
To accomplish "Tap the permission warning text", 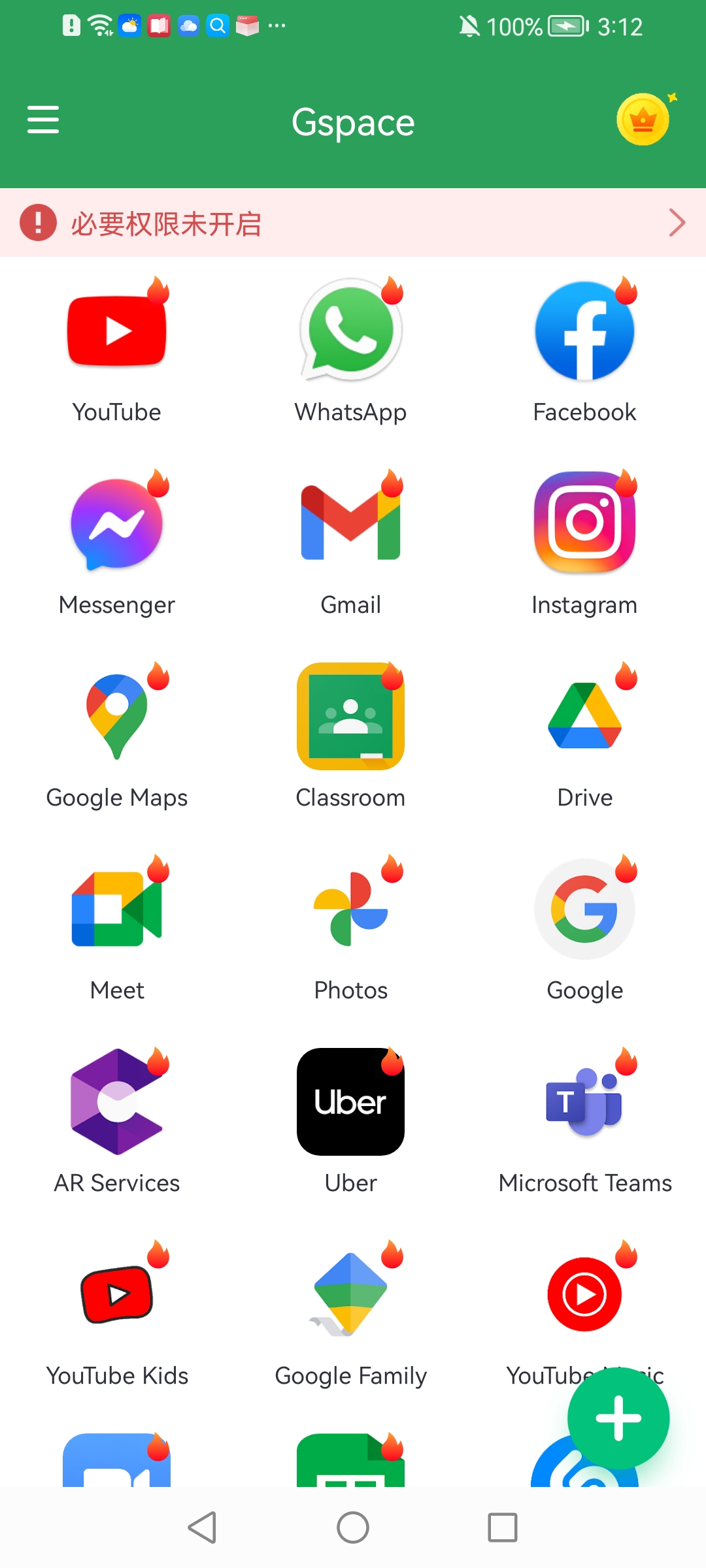I will point(166,224).
